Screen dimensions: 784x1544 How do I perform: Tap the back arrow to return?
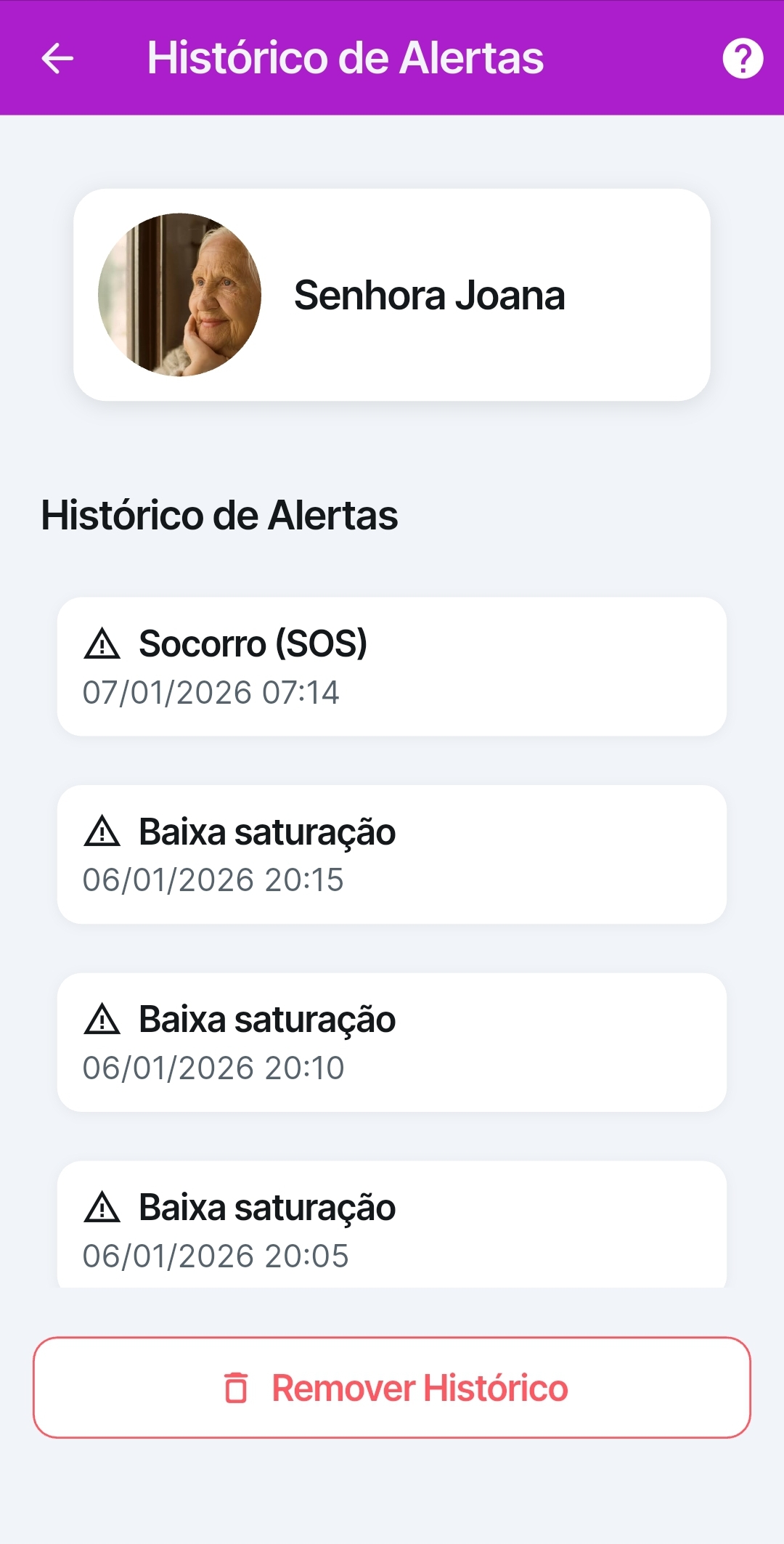click(58, 59)
